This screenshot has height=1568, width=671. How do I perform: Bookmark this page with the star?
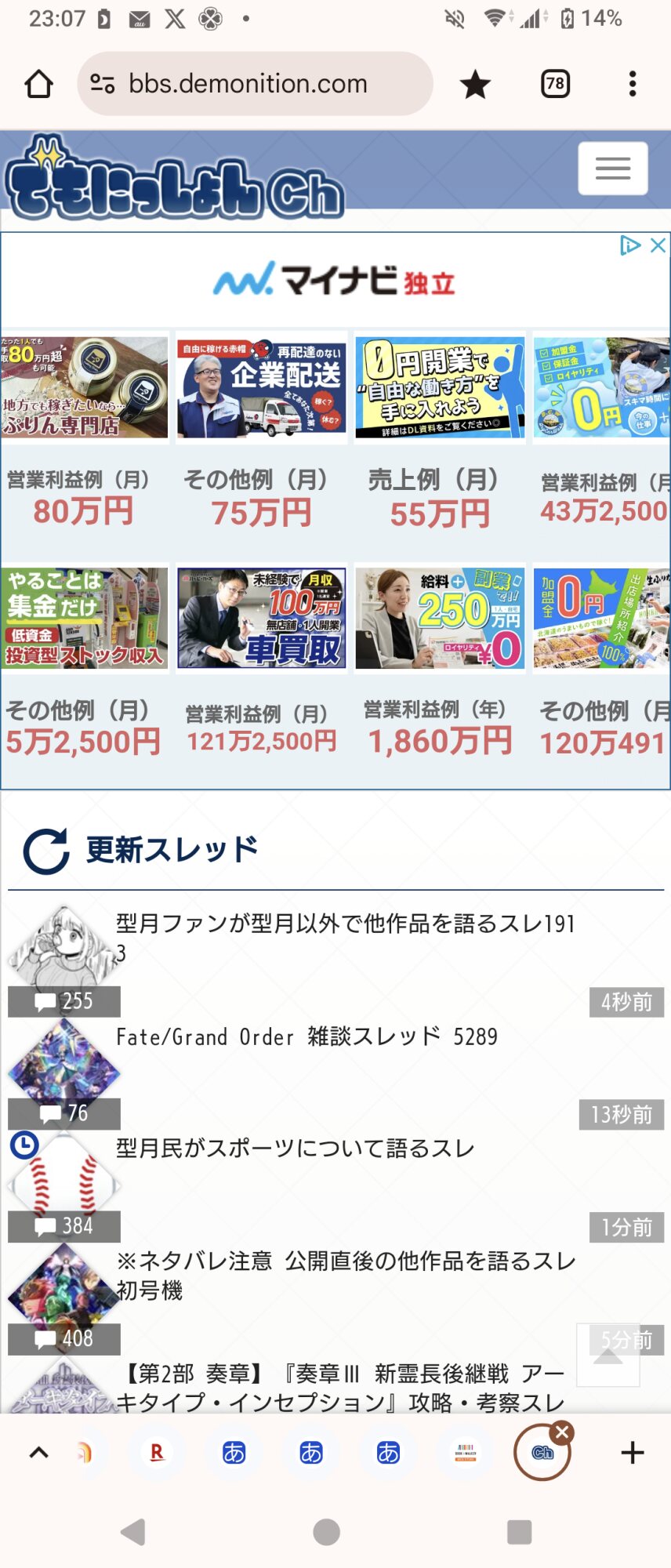pos(475,84)
